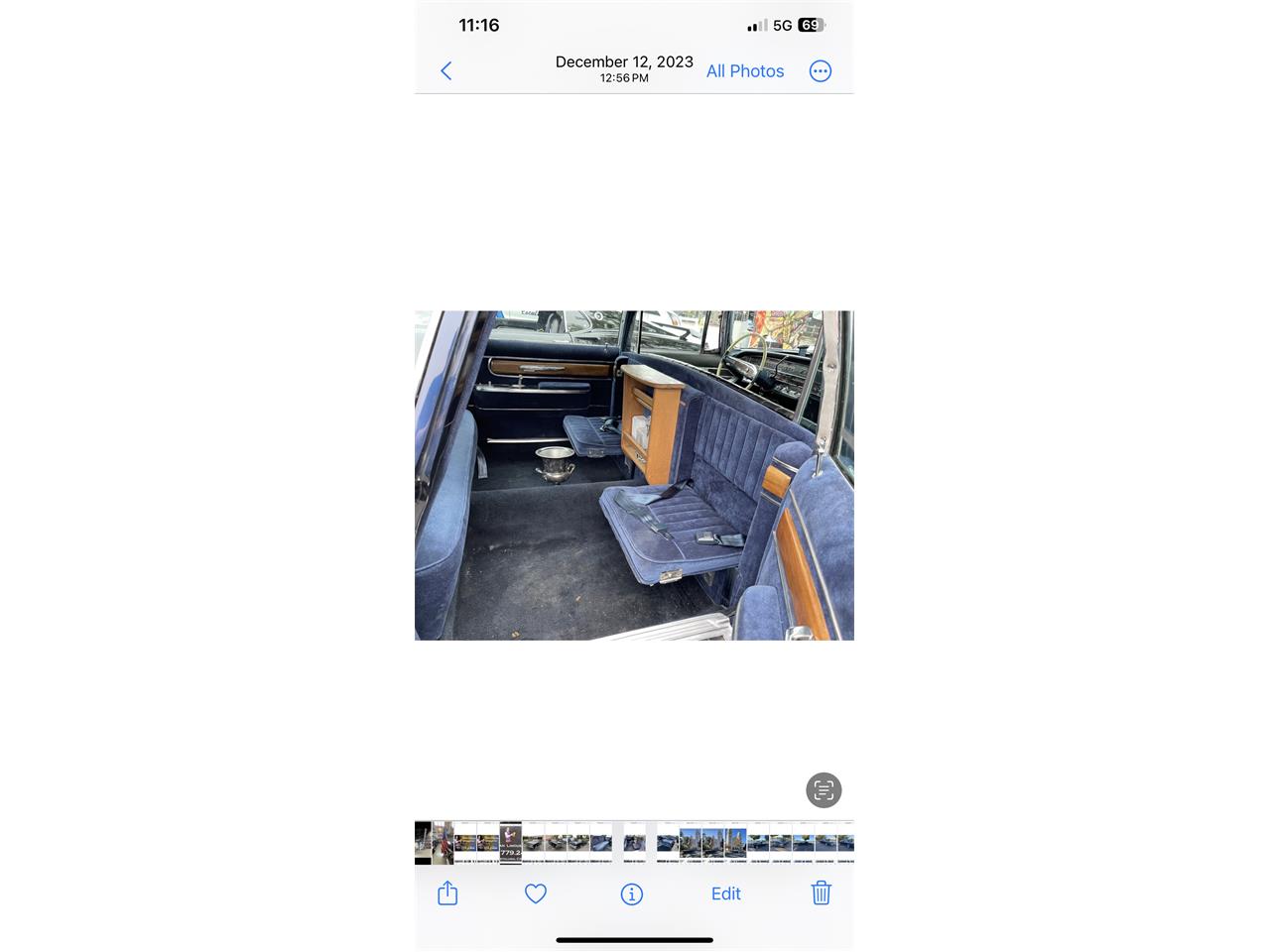Edit this photo

click(725, 893)
